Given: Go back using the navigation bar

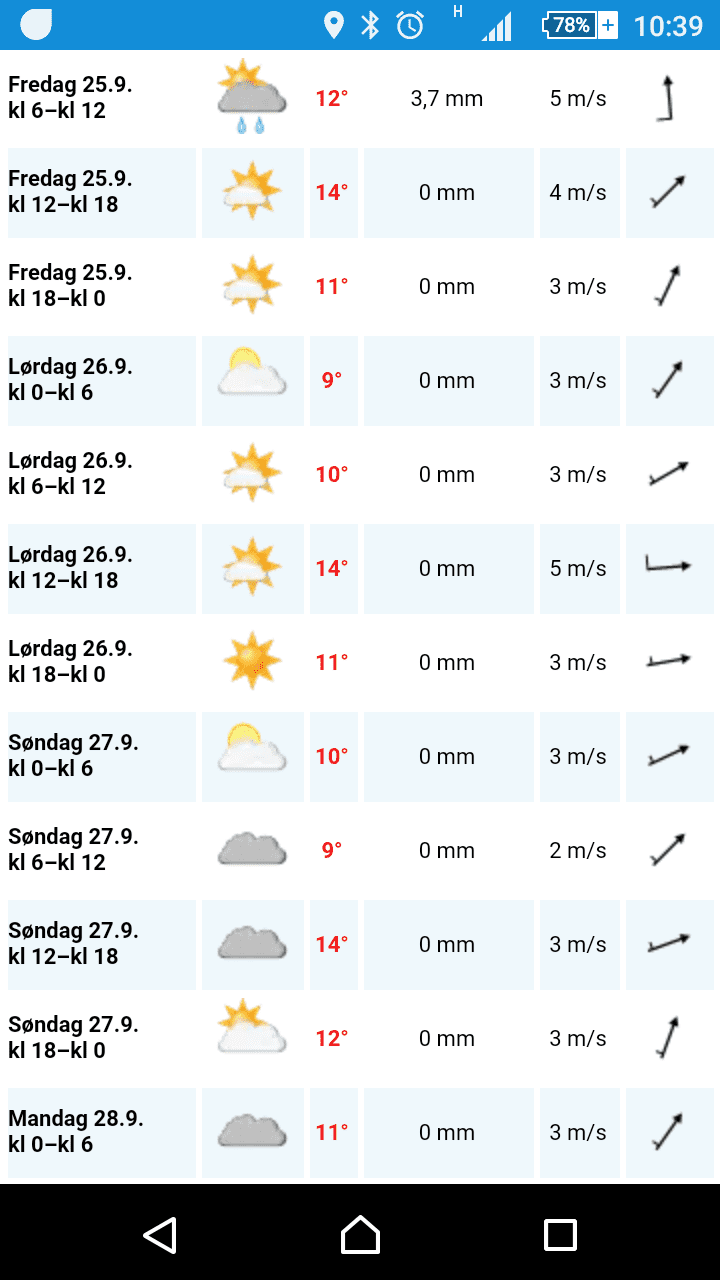Looking at the screenshot, I should pyautogui.click(x=160, y=1235).
